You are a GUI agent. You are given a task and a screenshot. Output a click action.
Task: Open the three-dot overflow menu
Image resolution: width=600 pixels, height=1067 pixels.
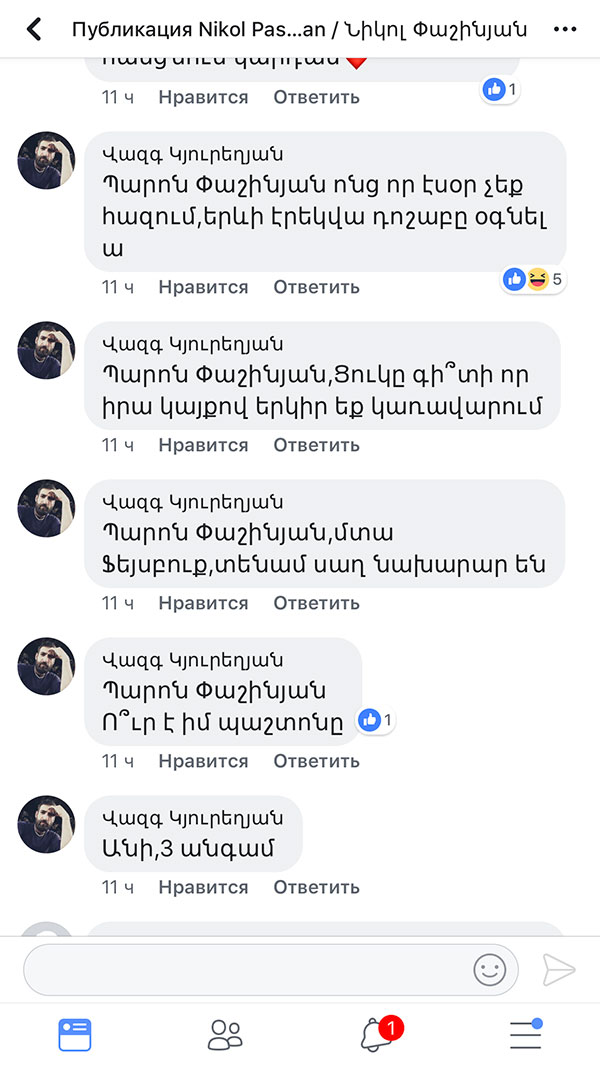pyautogui.click(x=566, y=29)
